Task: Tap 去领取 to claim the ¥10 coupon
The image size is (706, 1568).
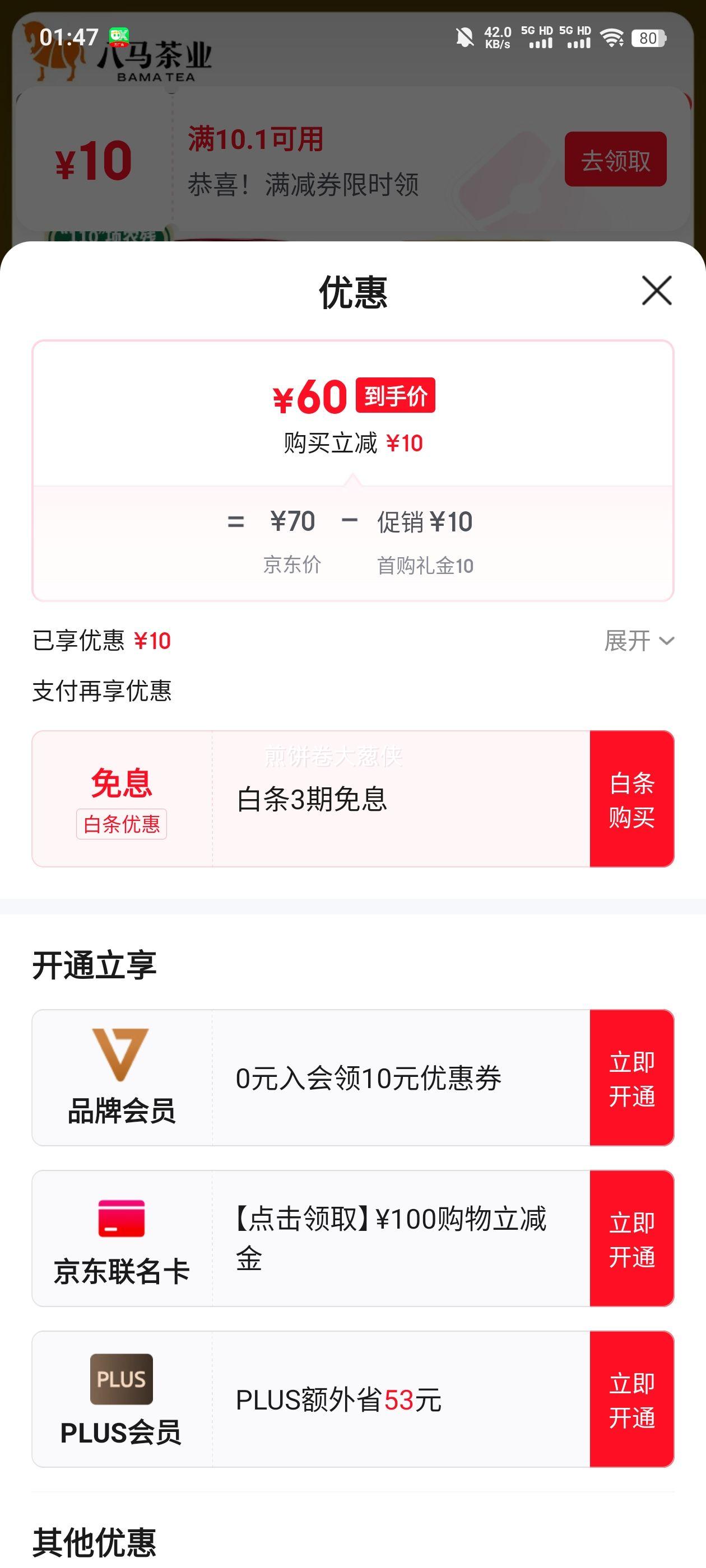Action: (x=615, y=159)
